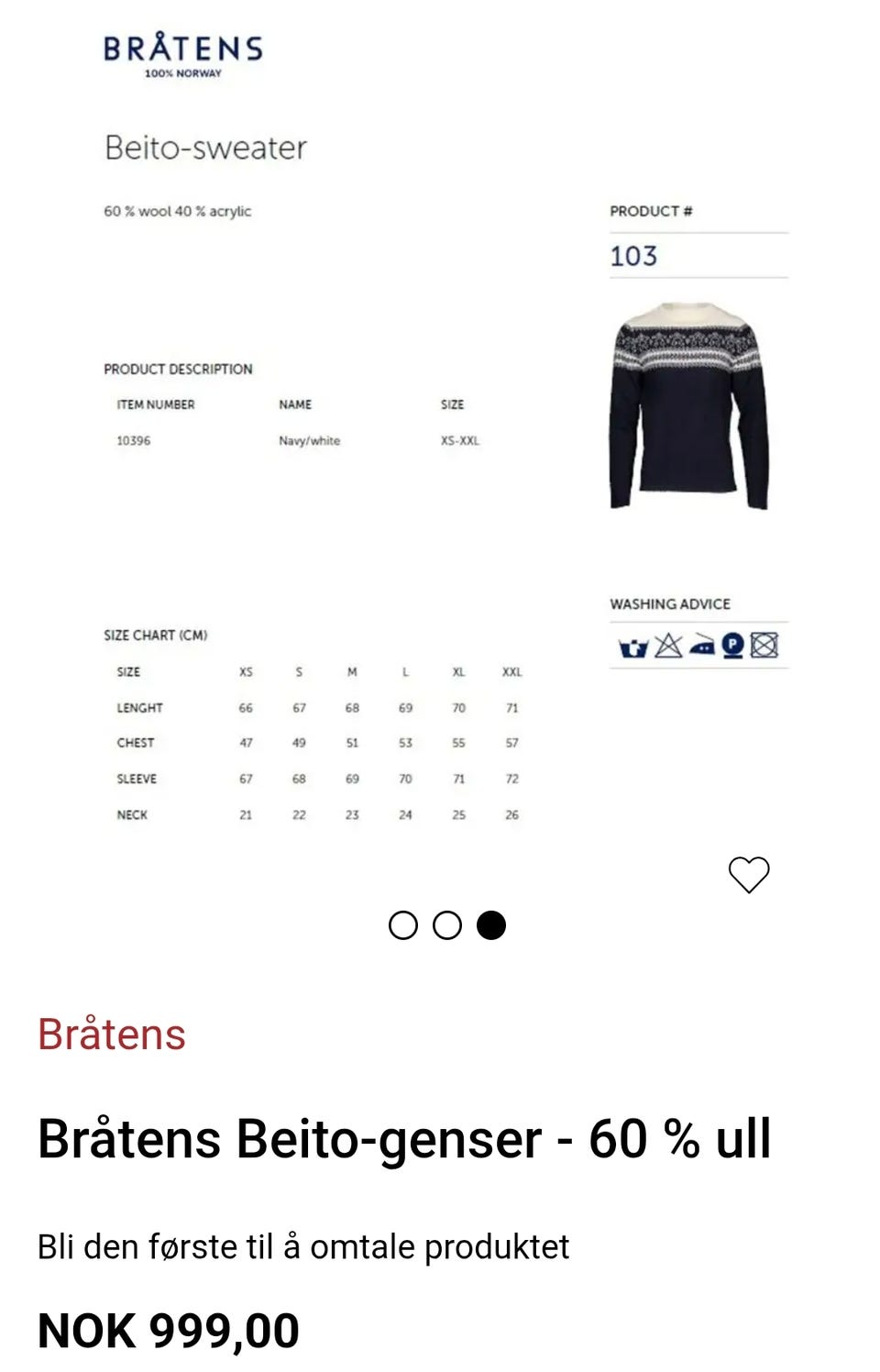
Task: Select the machine wash symbol icon
Action: 633,647
